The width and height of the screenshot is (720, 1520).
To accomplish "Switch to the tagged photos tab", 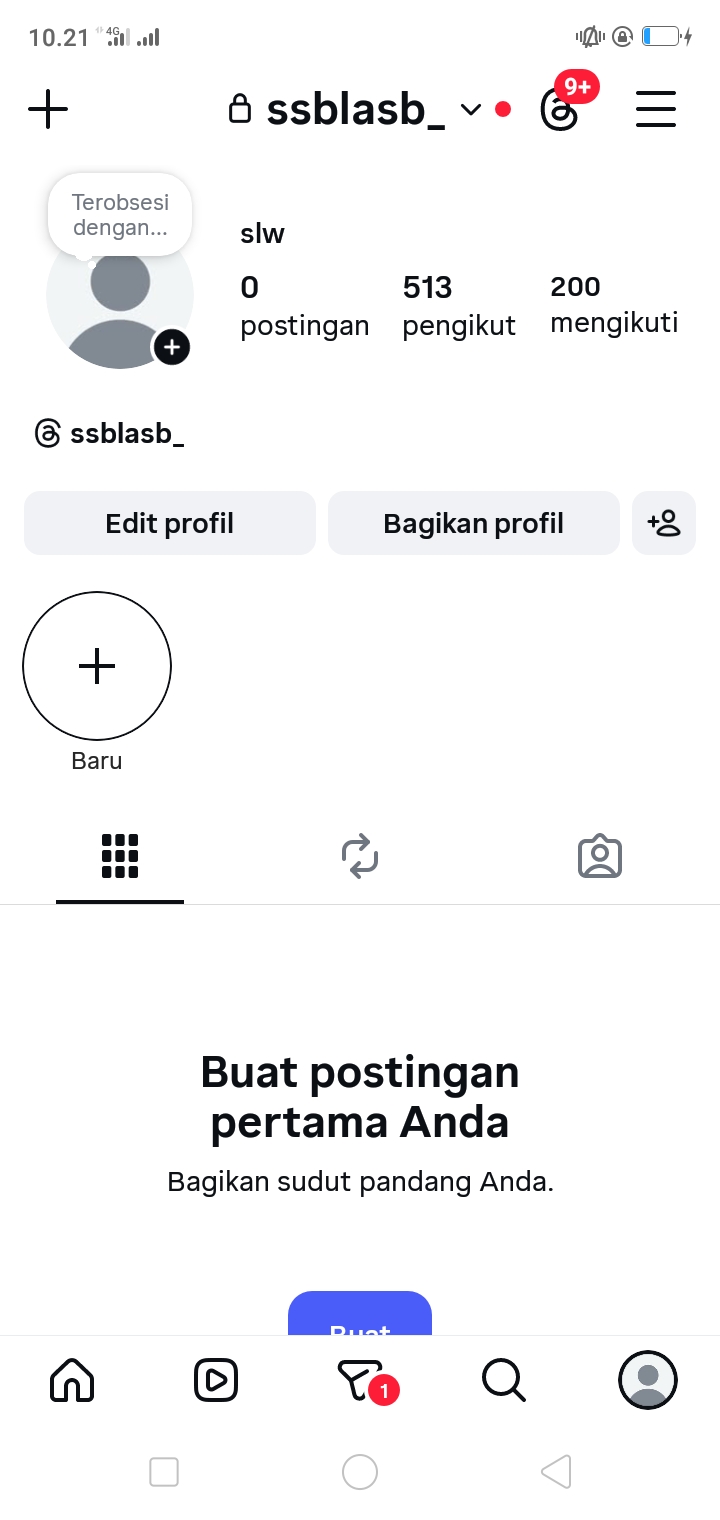I will tap(600, 857).
